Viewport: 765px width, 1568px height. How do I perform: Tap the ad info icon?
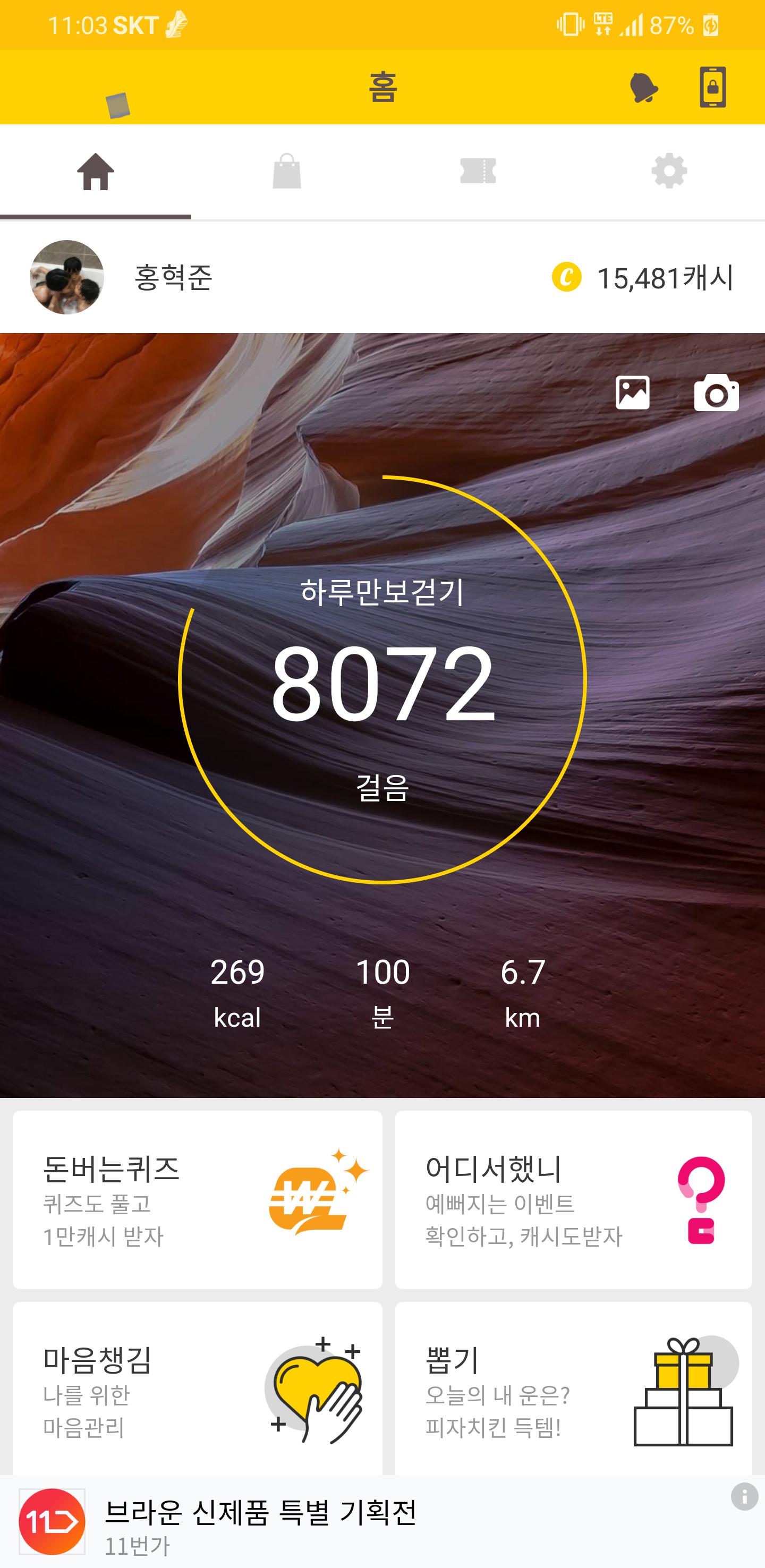(x=744, y=1497)
